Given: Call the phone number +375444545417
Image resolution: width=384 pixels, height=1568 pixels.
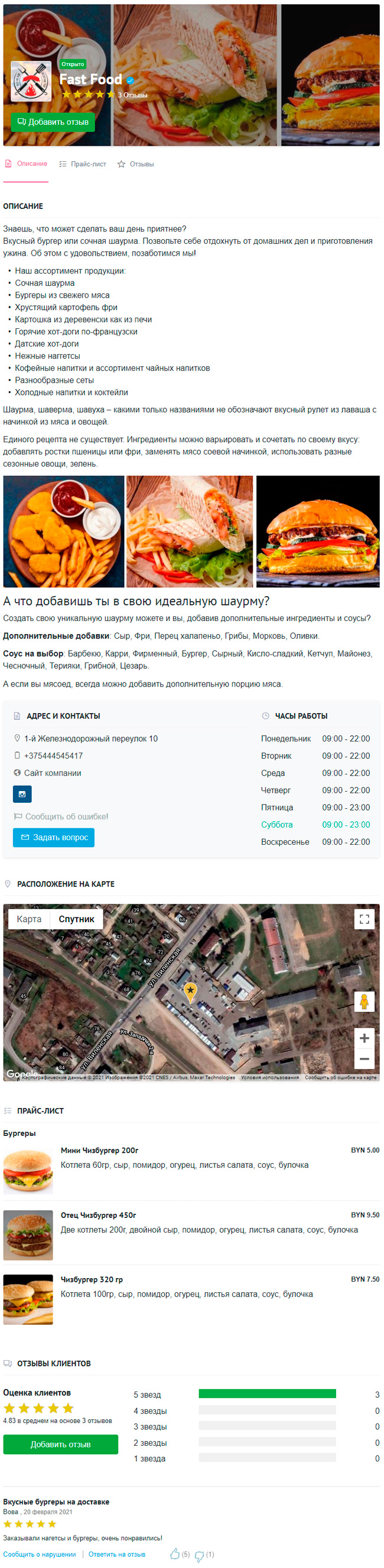Looking at the screenshot, I should [x=54, y=756].
